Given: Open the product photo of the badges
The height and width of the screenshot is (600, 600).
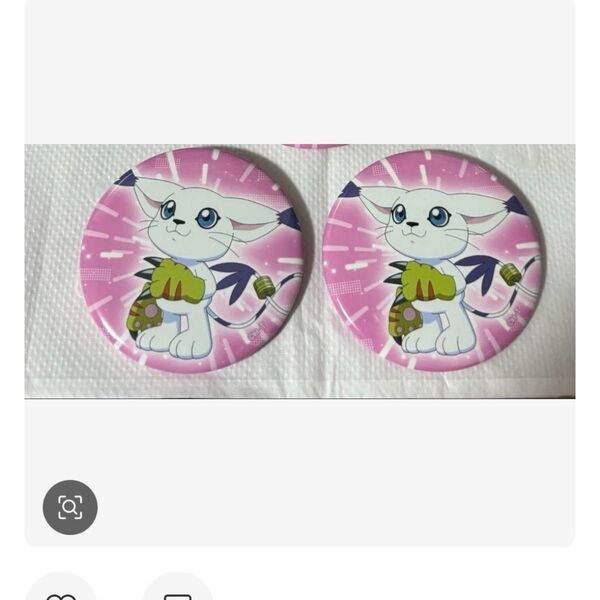Looking at the screenshot, I should tap(300, 270).
